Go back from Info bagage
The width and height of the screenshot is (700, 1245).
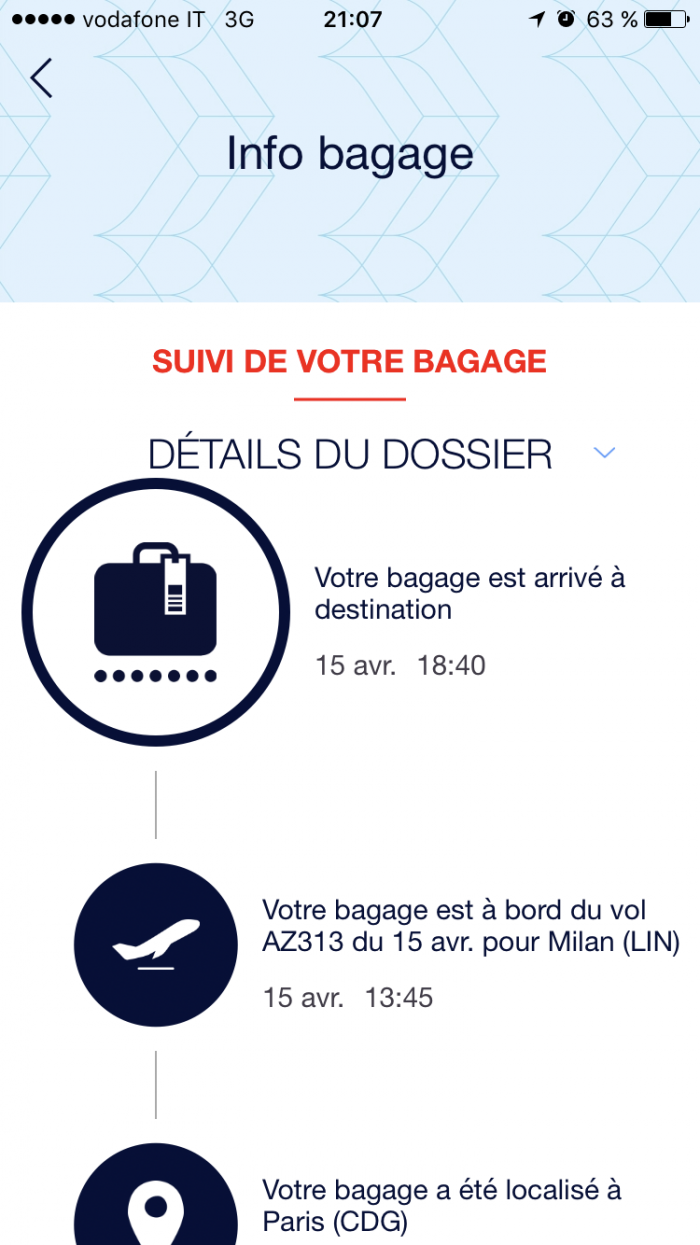point(41,78)
